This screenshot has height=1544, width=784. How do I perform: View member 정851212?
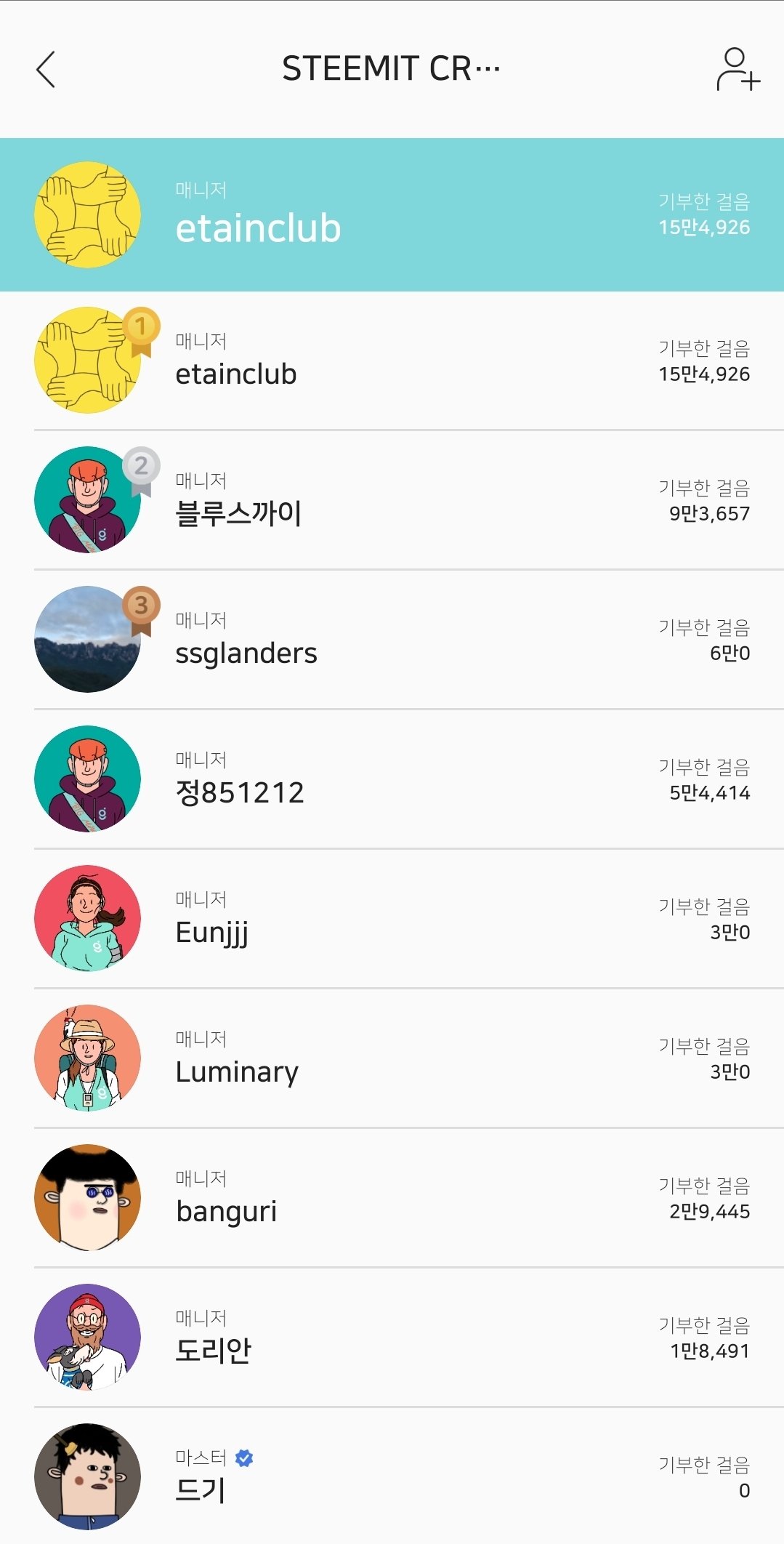tap(392, 779)
